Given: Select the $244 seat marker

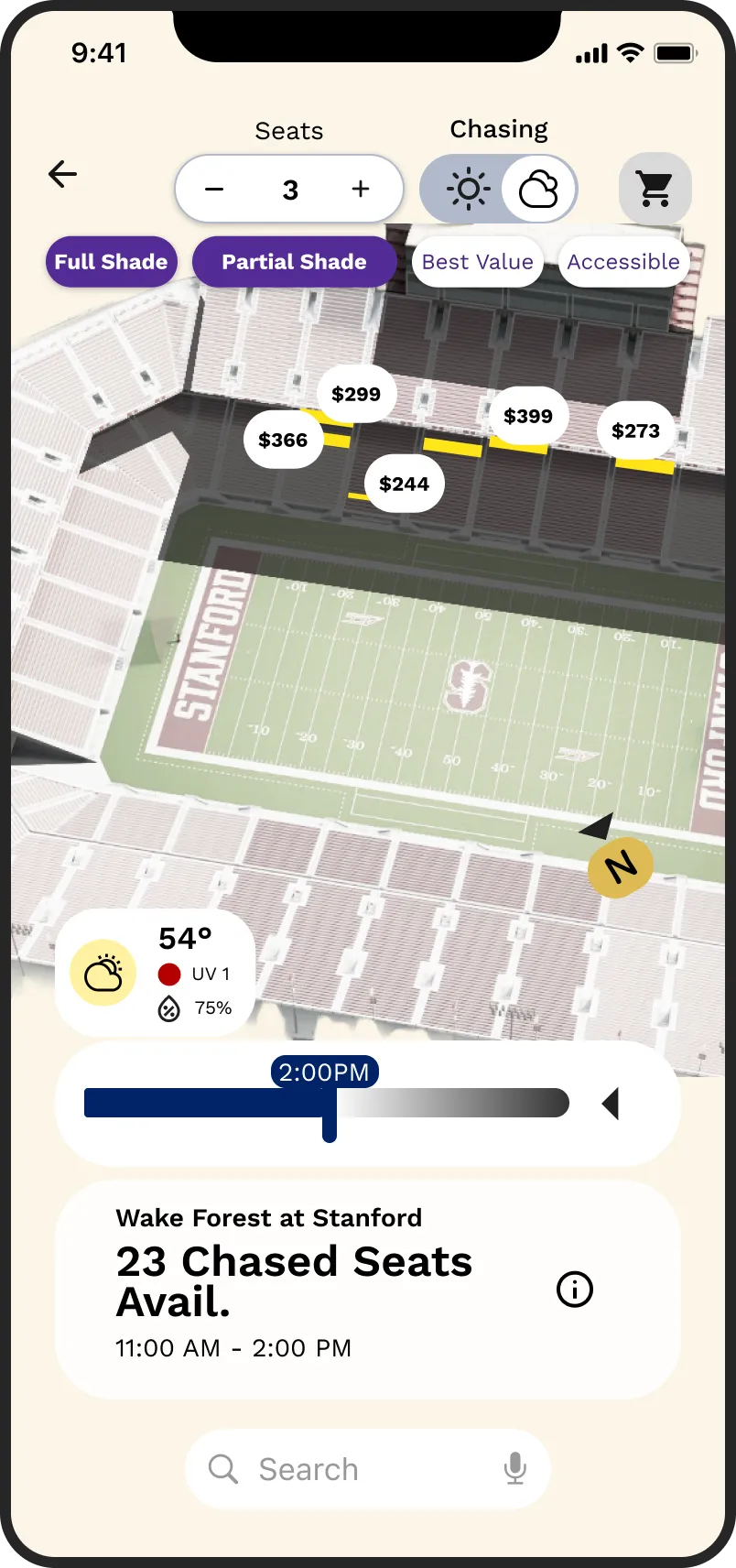Looking at the screenshot, I should coord(404,484).
